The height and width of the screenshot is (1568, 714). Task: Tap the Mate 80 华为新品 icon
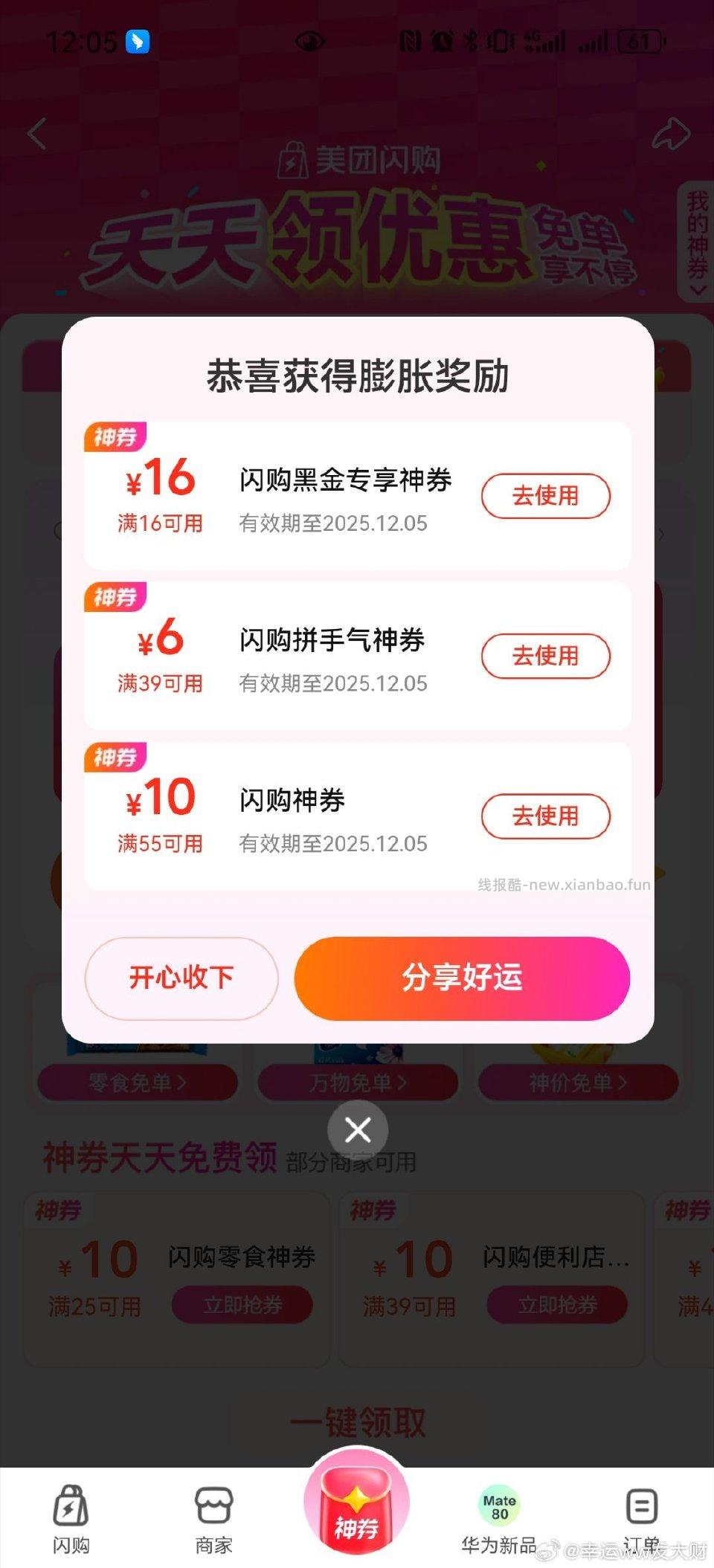[x=500, y=1506]
